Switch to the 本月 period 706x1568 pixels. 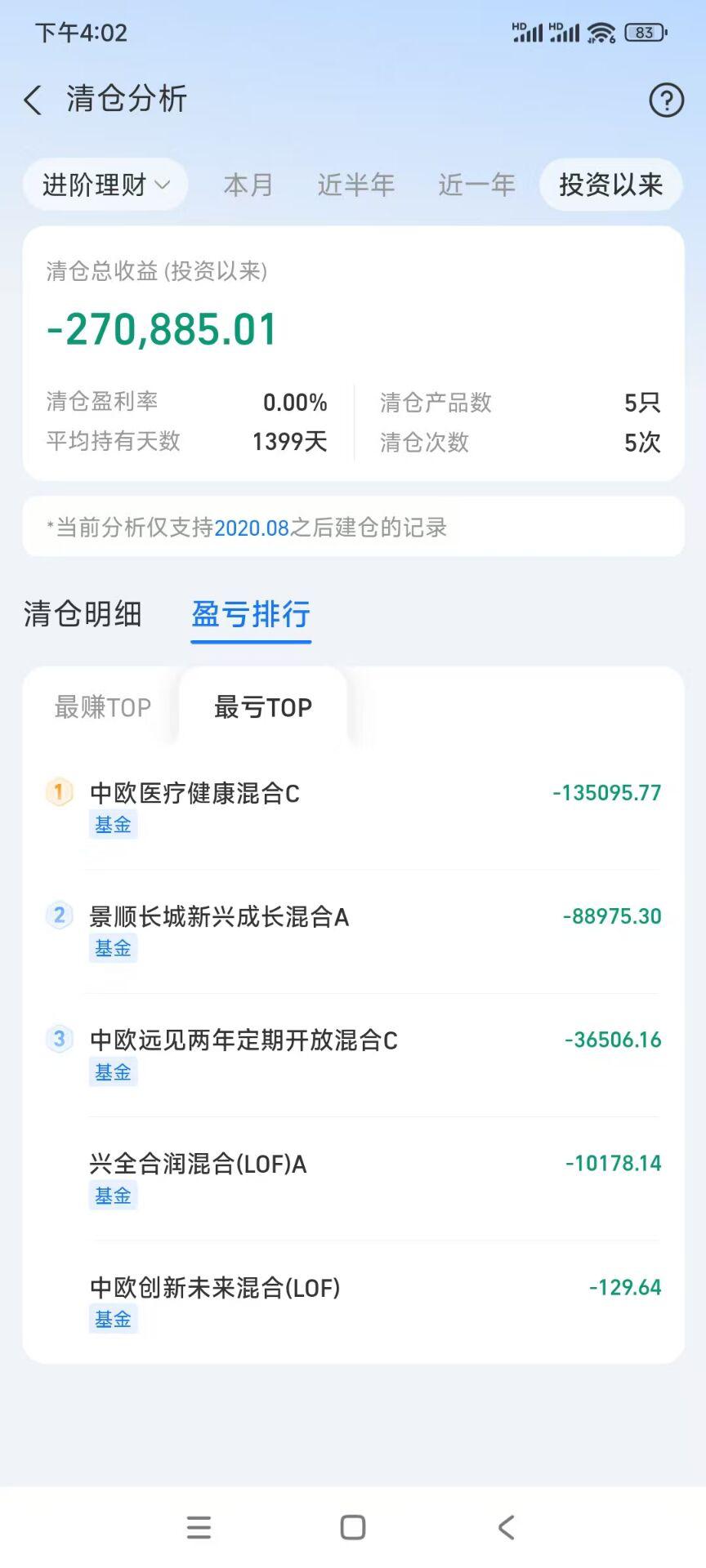[x=248, y=185]
